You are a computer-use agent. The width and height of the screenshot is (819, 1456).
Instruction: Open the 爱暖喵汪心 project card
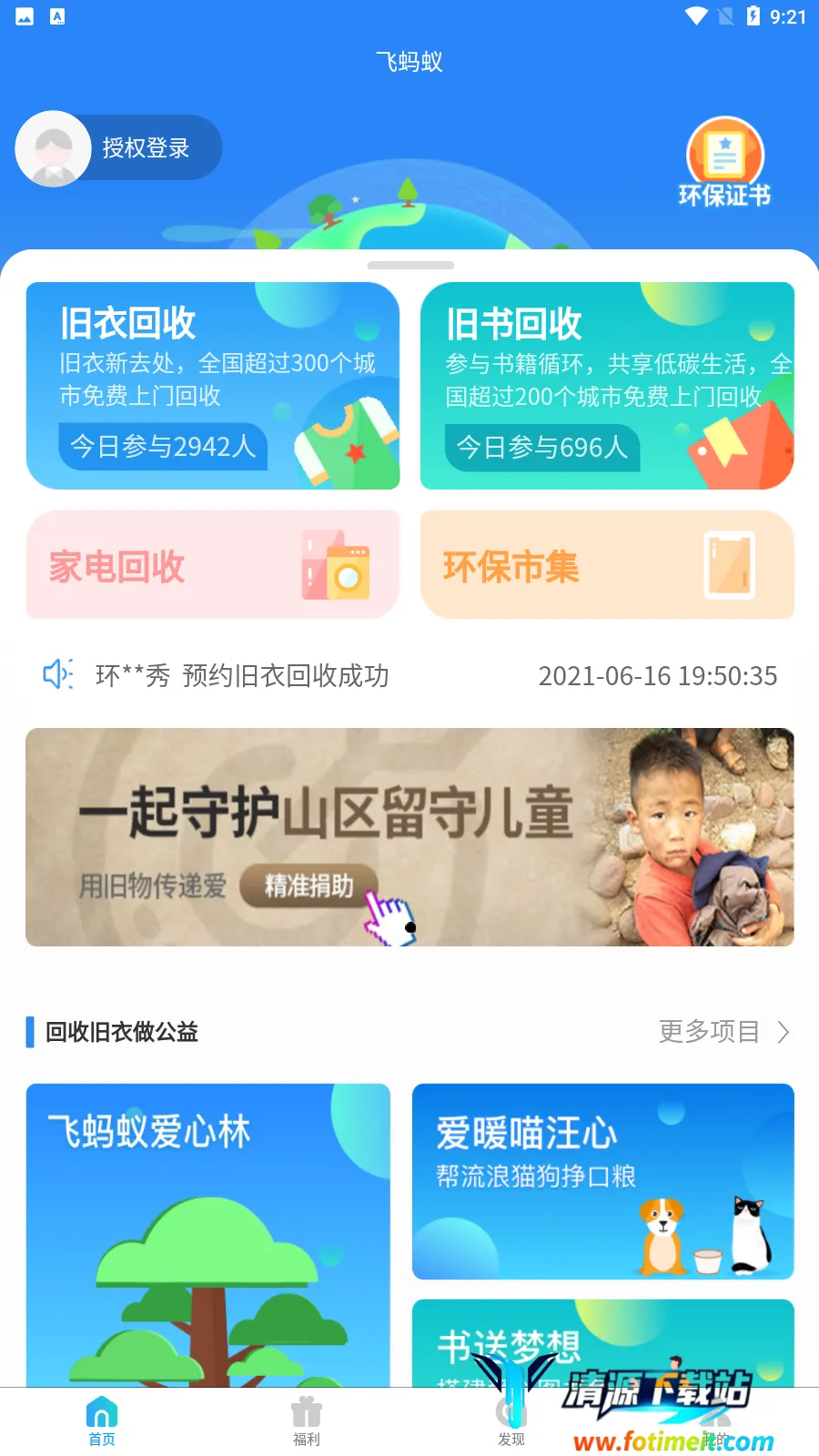[x=602, y=1180]
